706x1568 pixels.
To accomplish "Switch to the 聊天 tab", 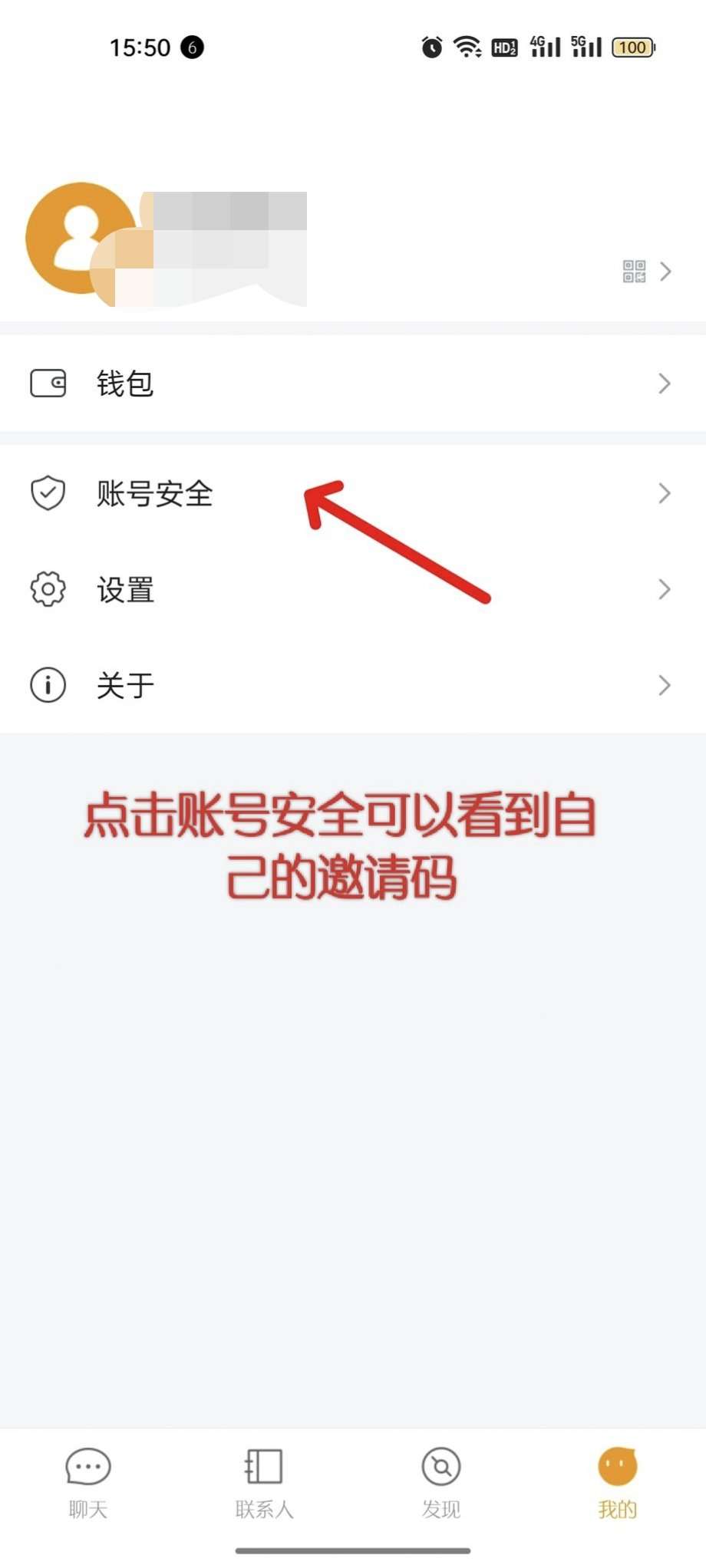I will click(88, 1484).
